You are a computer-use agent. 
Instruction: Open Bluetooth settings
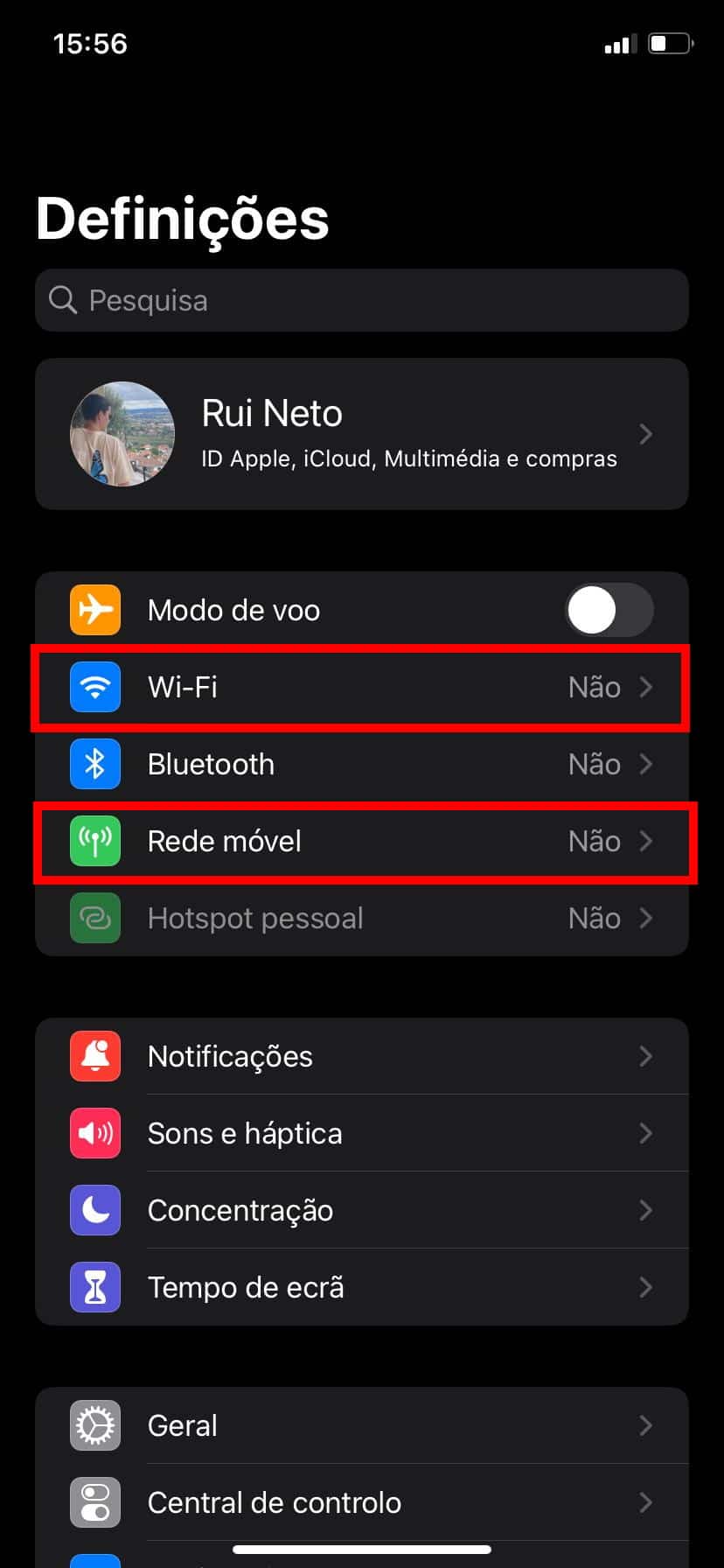coord(362,764)
